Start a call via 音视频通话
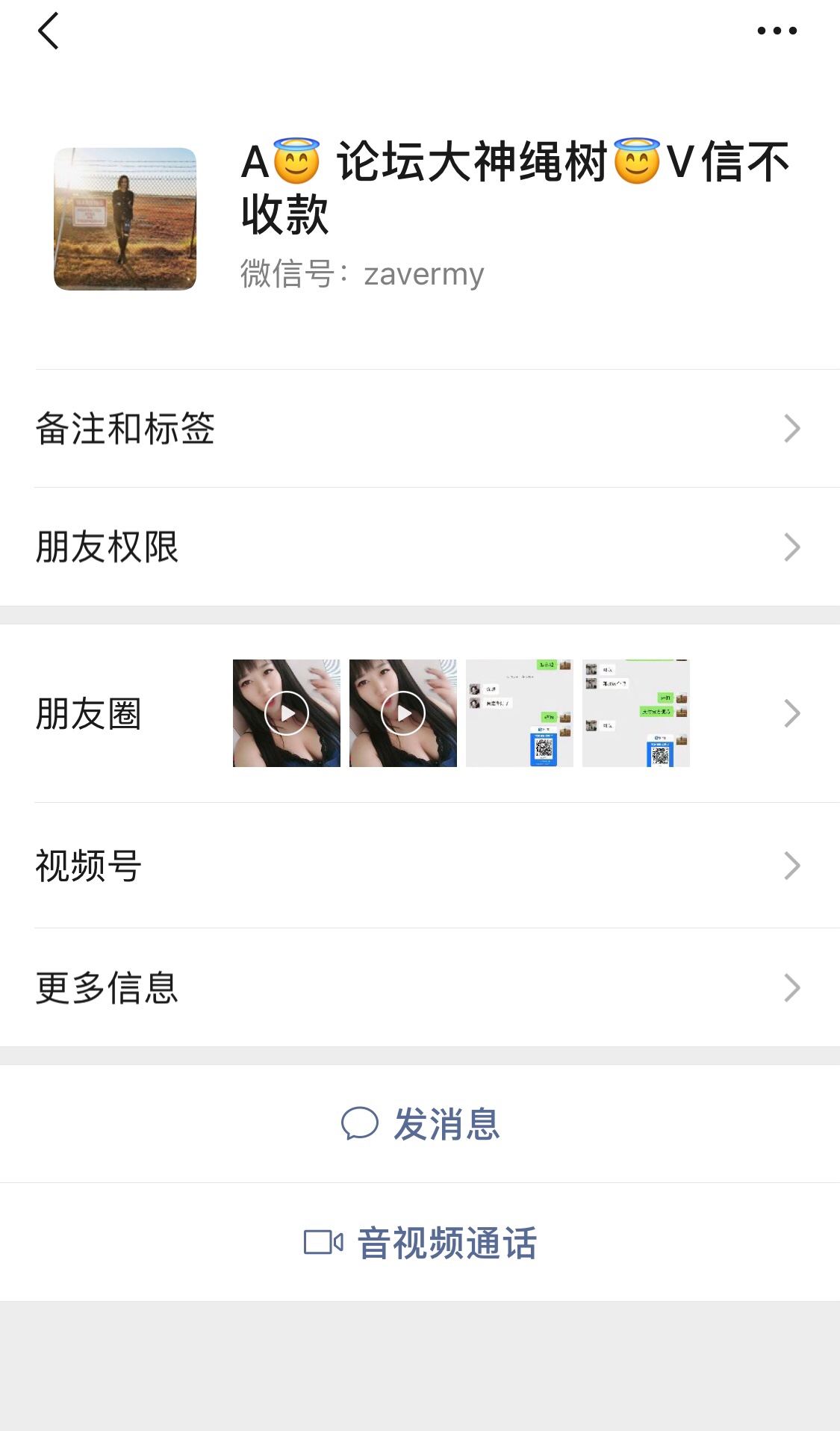The width and height of the screenshot is (840, 1431). pyautogui.click(x=420, y=1243)
